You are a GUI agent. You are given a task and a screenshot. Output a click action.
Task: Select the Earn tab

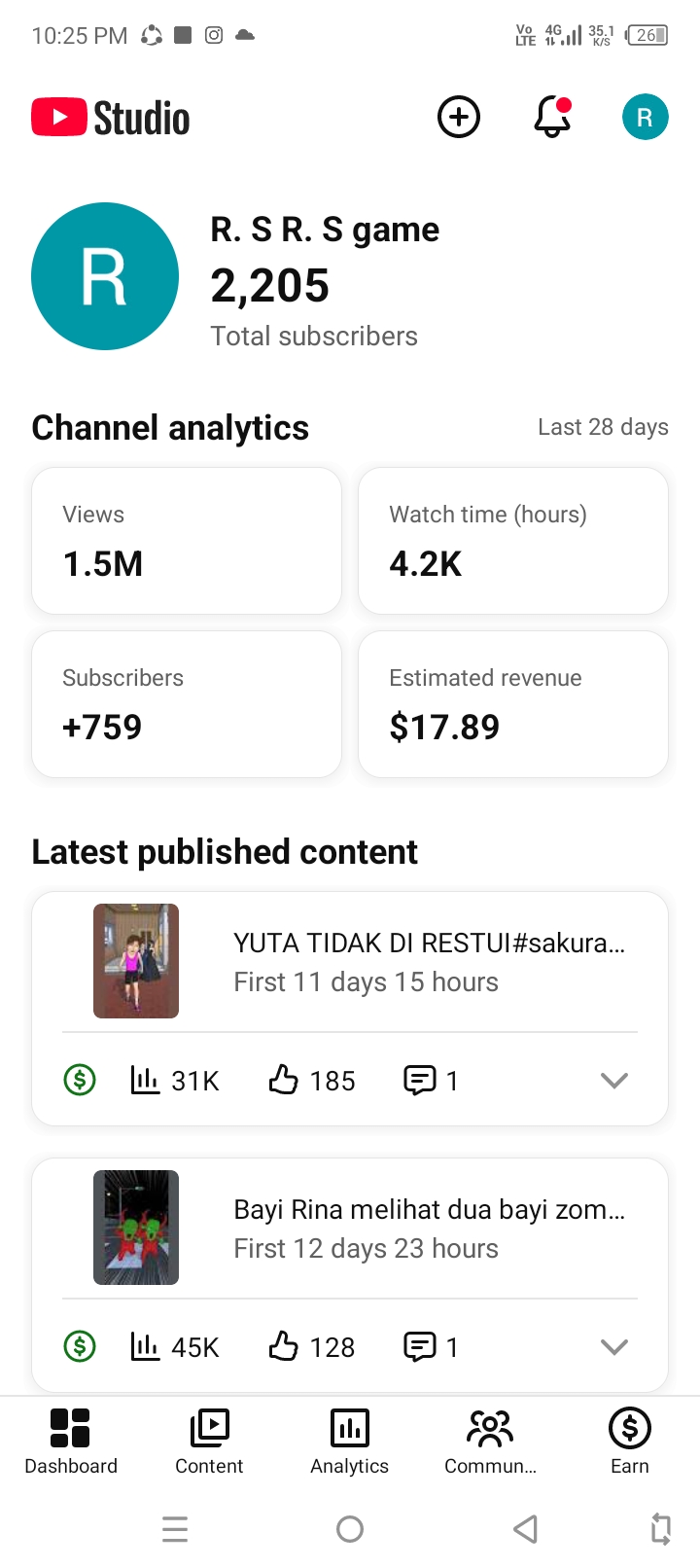click(630, 1442)
